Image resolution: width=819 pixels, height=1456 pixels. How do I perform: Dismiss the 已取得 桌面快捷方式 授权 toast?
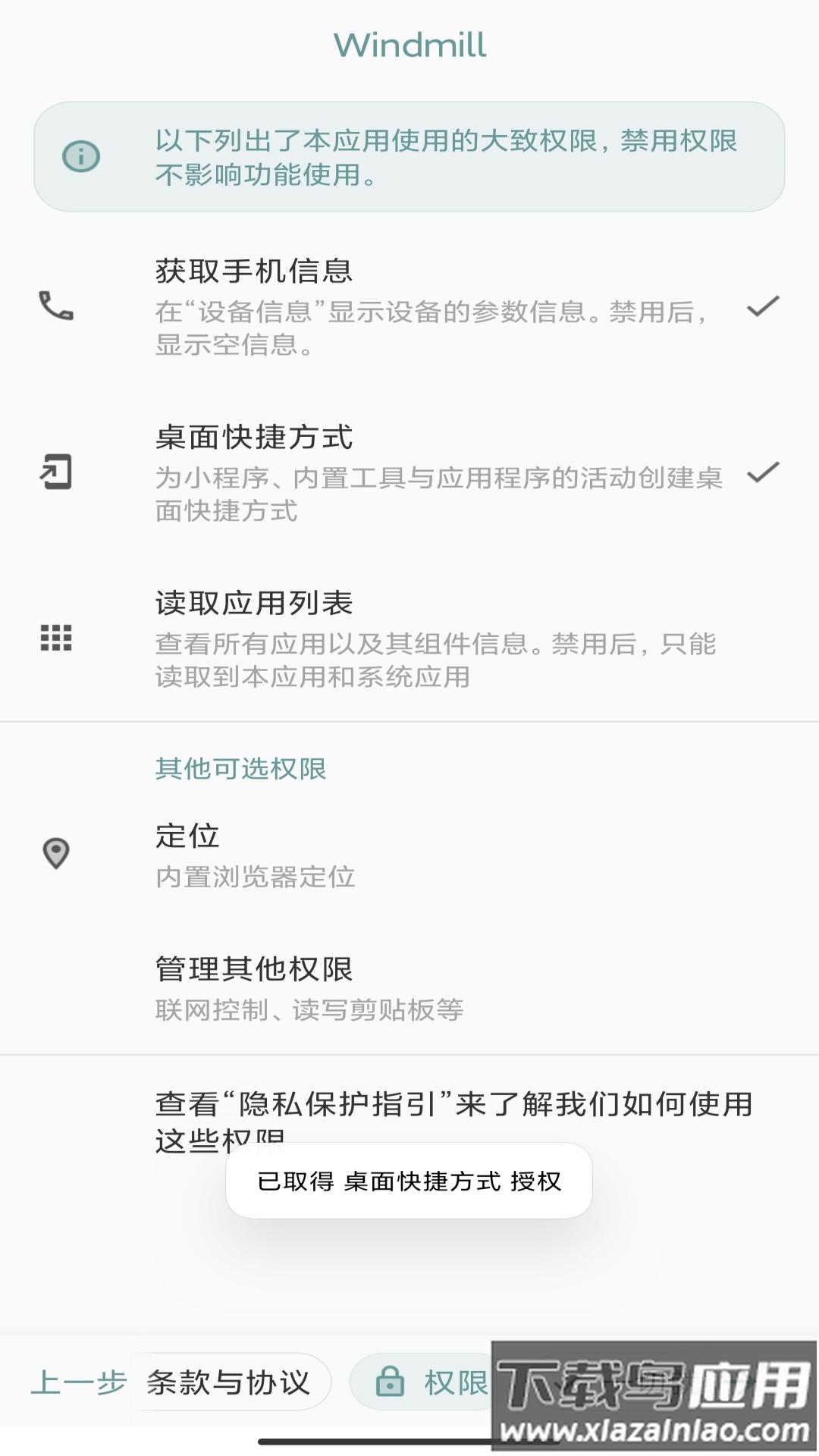pyautogui.click(x=409, y=1181)
